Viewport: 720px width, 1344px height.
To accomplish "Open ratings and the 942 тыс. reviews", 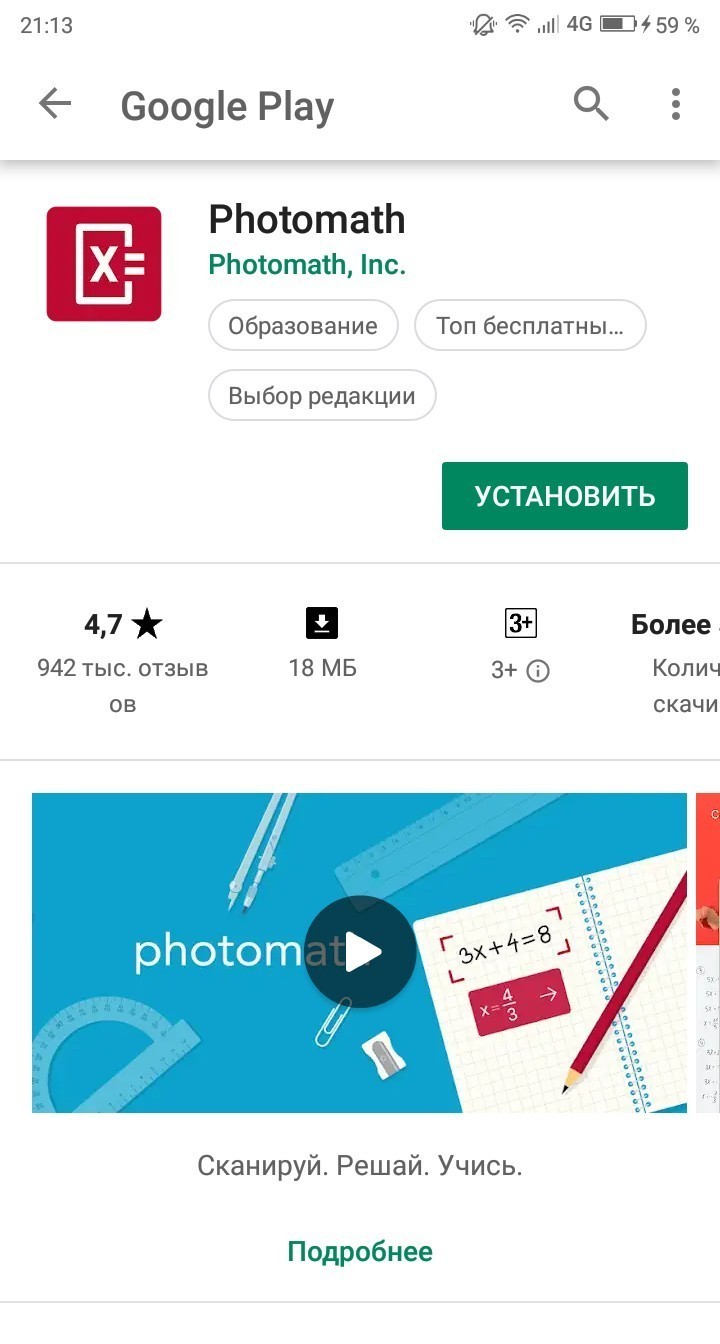I will (x=123, y=660).
